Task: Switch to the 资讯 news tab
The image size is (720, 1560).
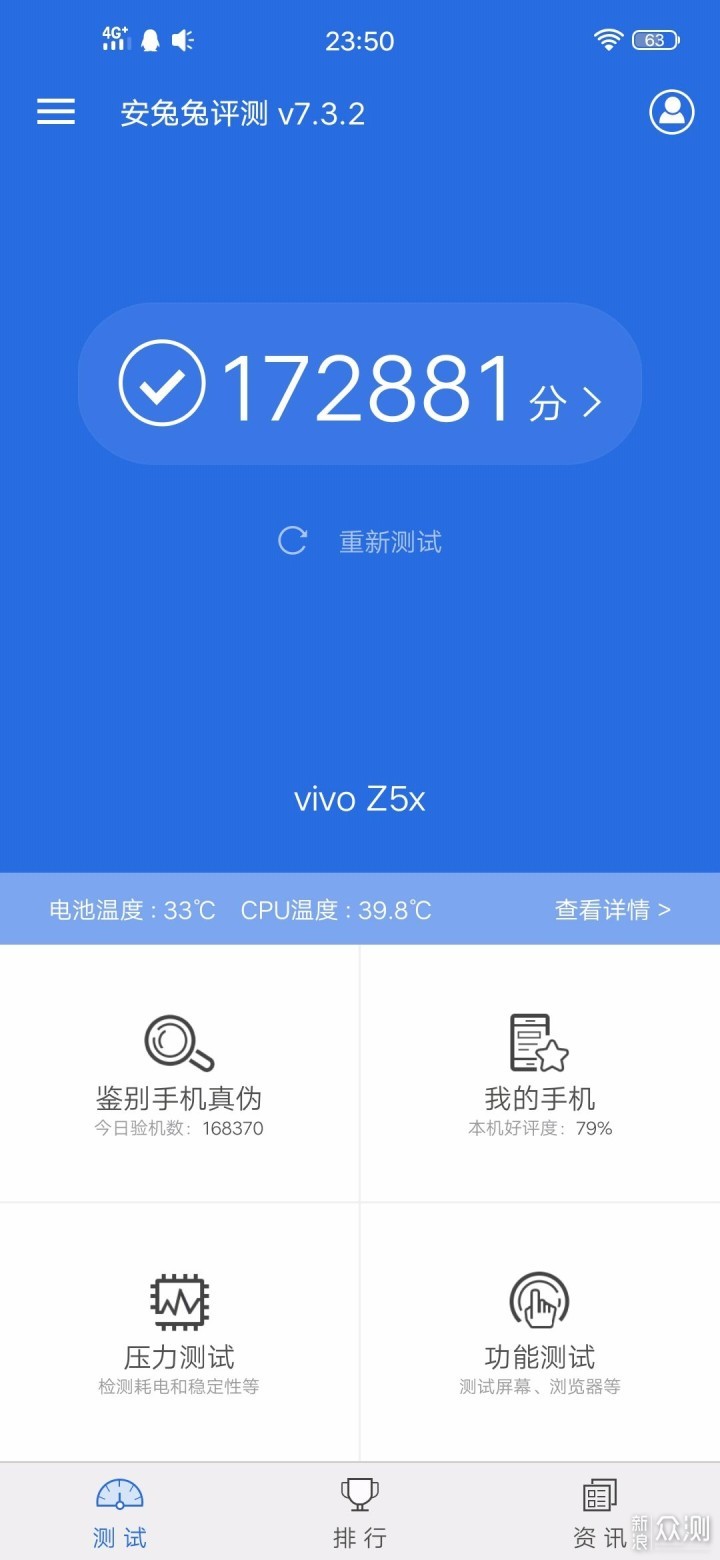Action: click(600, 1512)
